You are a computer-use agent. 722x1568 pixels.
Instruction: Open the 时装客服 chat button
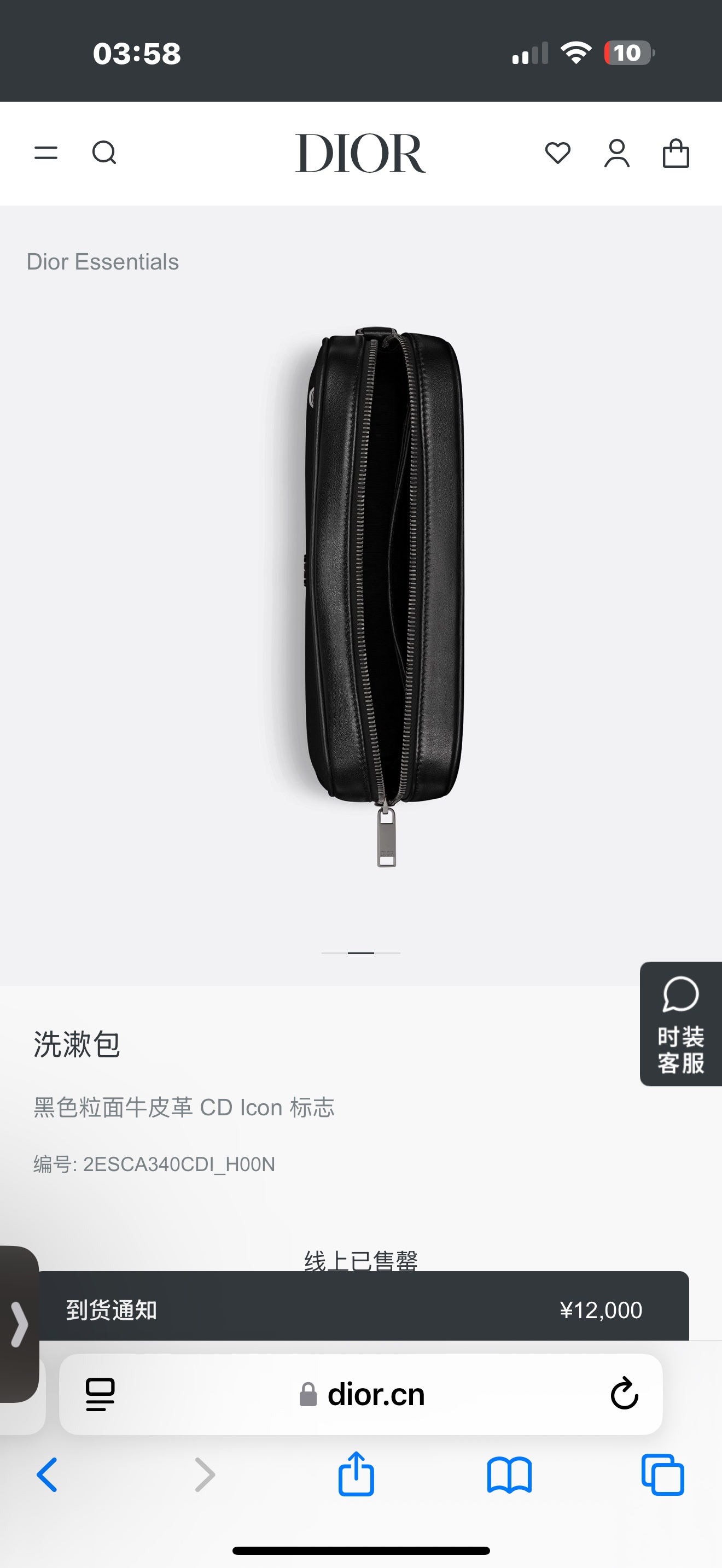680,1024
